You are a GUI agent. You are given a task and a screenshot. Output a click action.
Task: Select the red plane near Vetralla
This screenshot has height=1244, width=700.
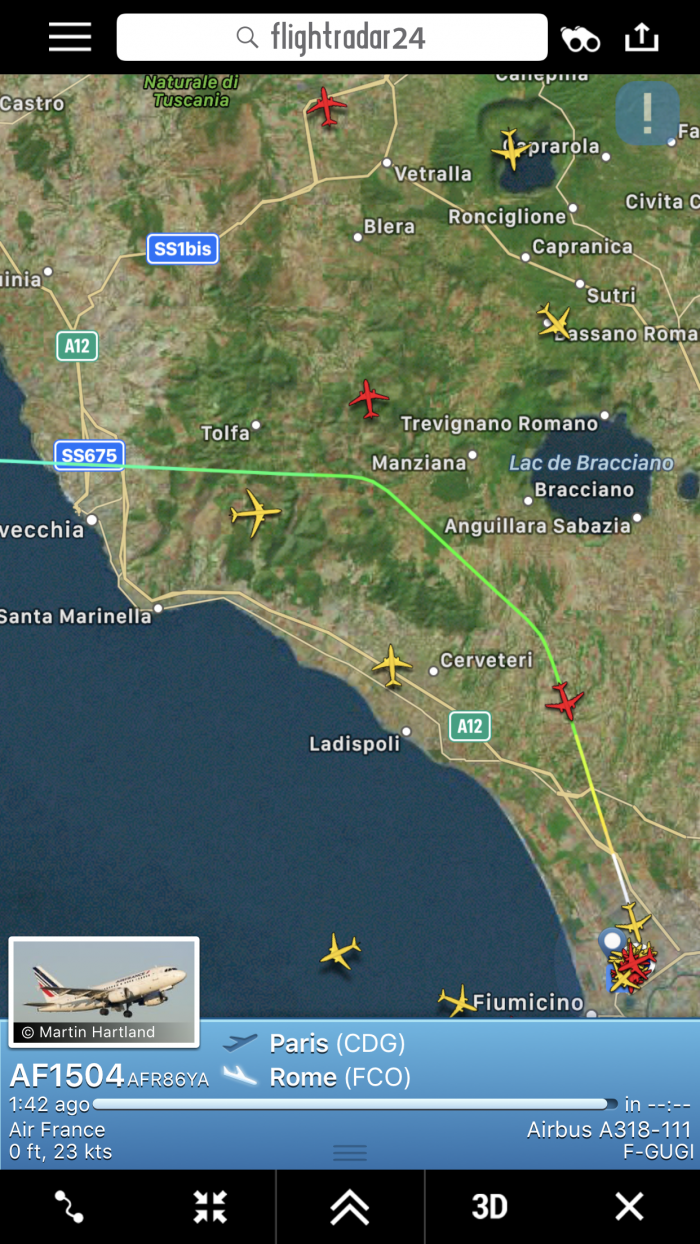(x=326, y=106)
